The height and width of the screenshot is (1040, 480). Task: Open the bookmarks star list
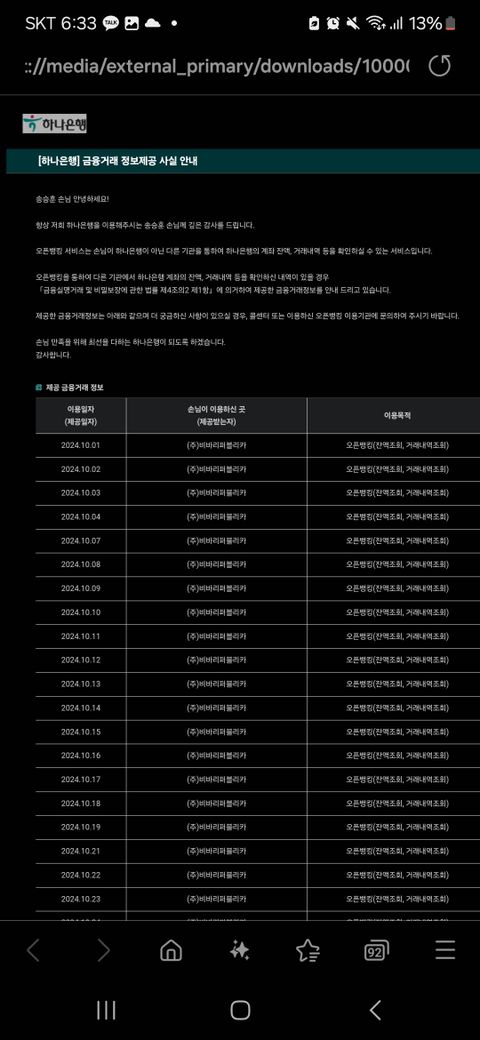tap(308, 951)
